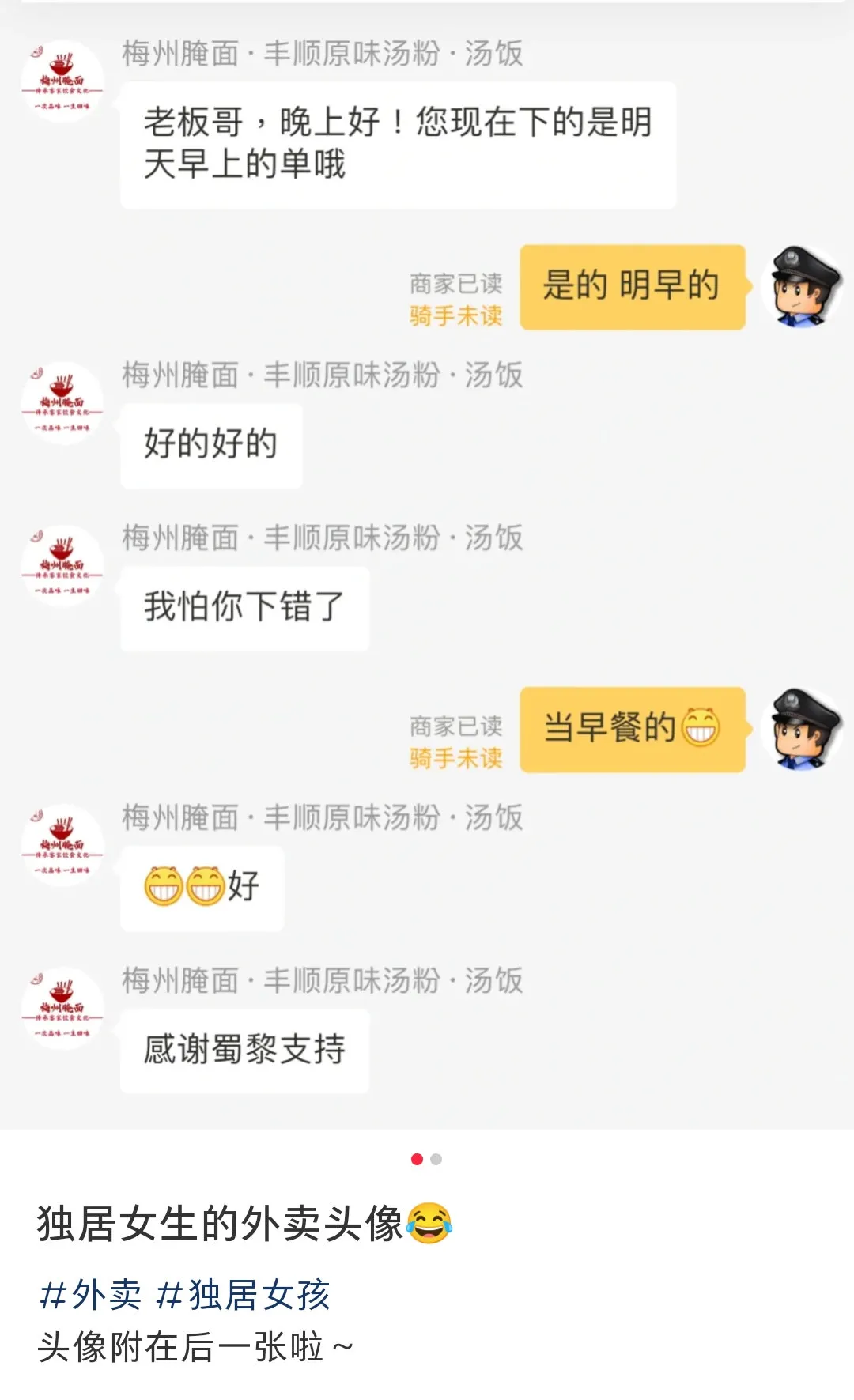The height and width of the screenshot is (1400, 854).
Task: Click the 老板哥，晚上好 message bubble
Action: (x=399, y=142)
